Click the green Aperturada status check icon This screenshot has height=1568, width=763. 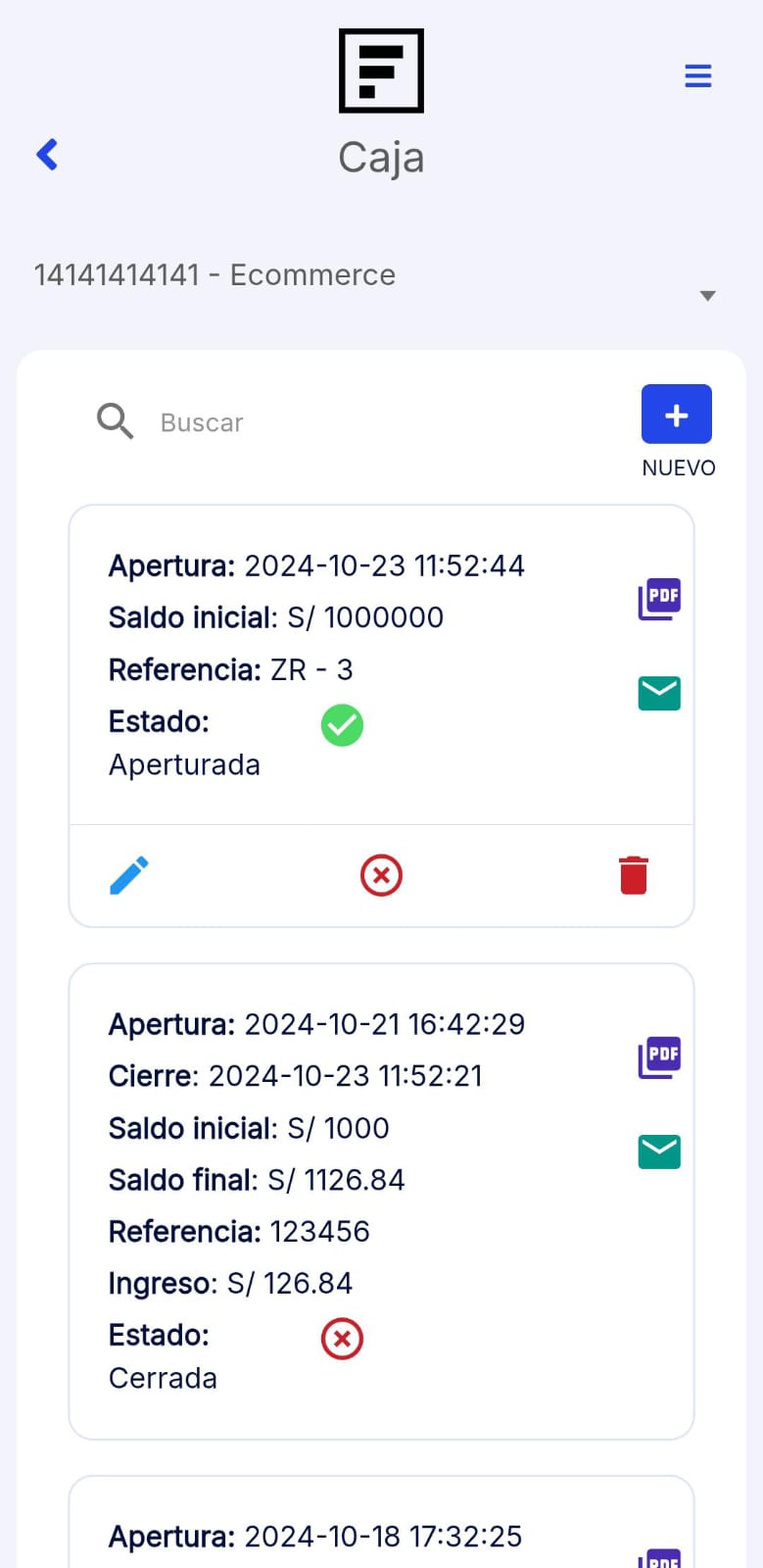tap(342, 725)
